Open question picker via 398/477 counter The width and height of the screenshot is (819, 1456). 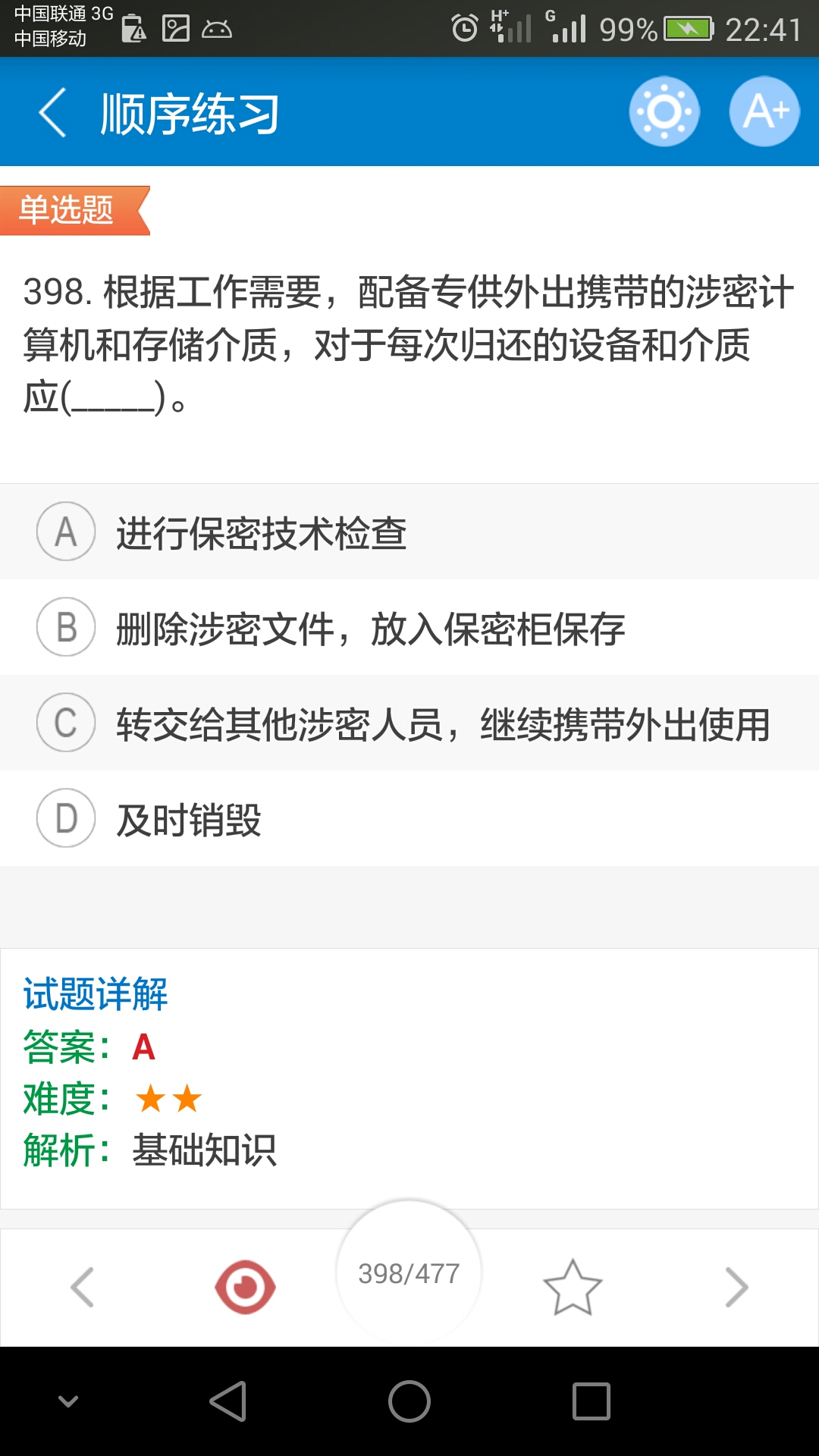click(x=408, y=1272)
